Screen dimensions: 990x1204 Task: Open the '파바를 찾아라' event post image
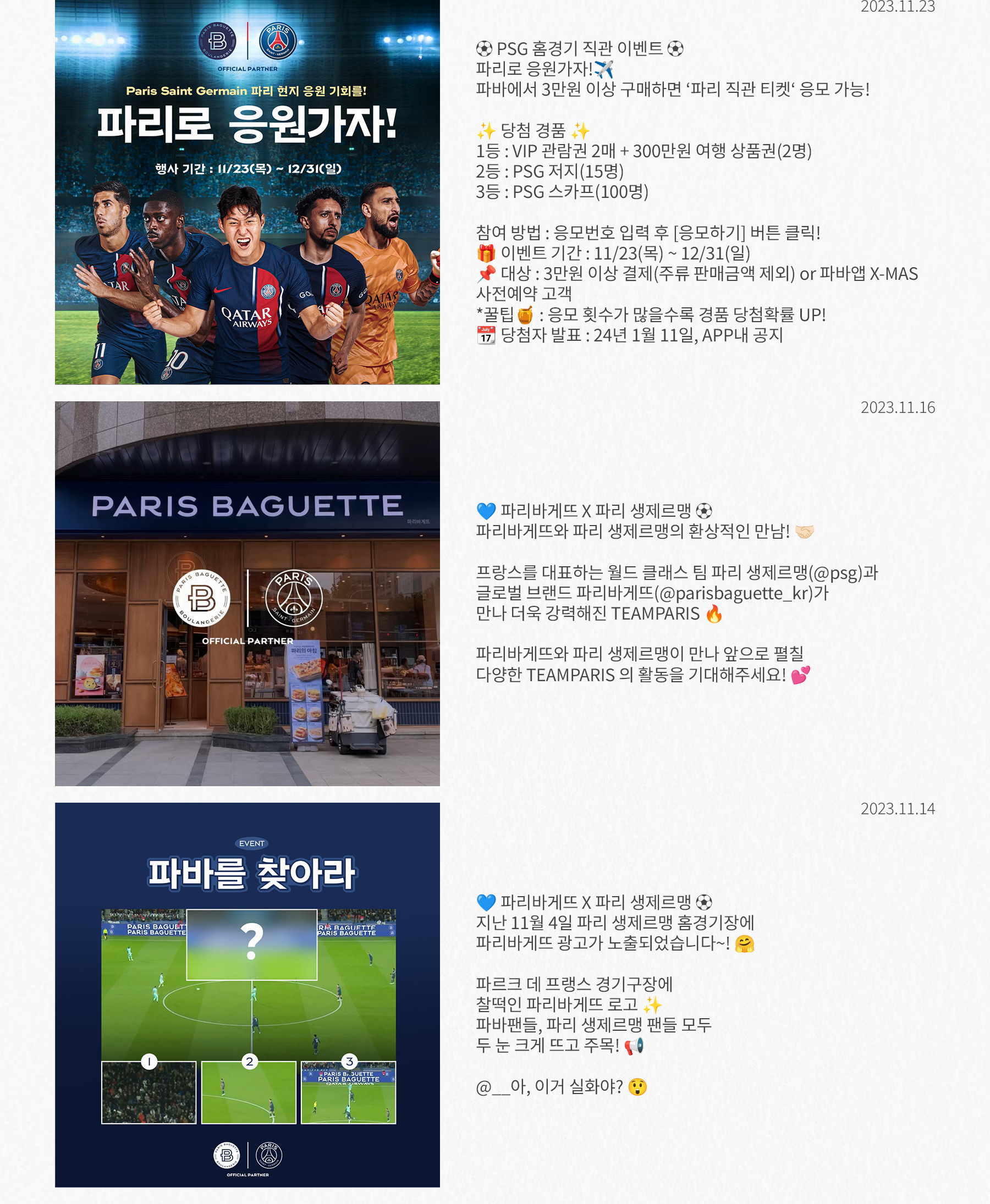click(247, 994)
